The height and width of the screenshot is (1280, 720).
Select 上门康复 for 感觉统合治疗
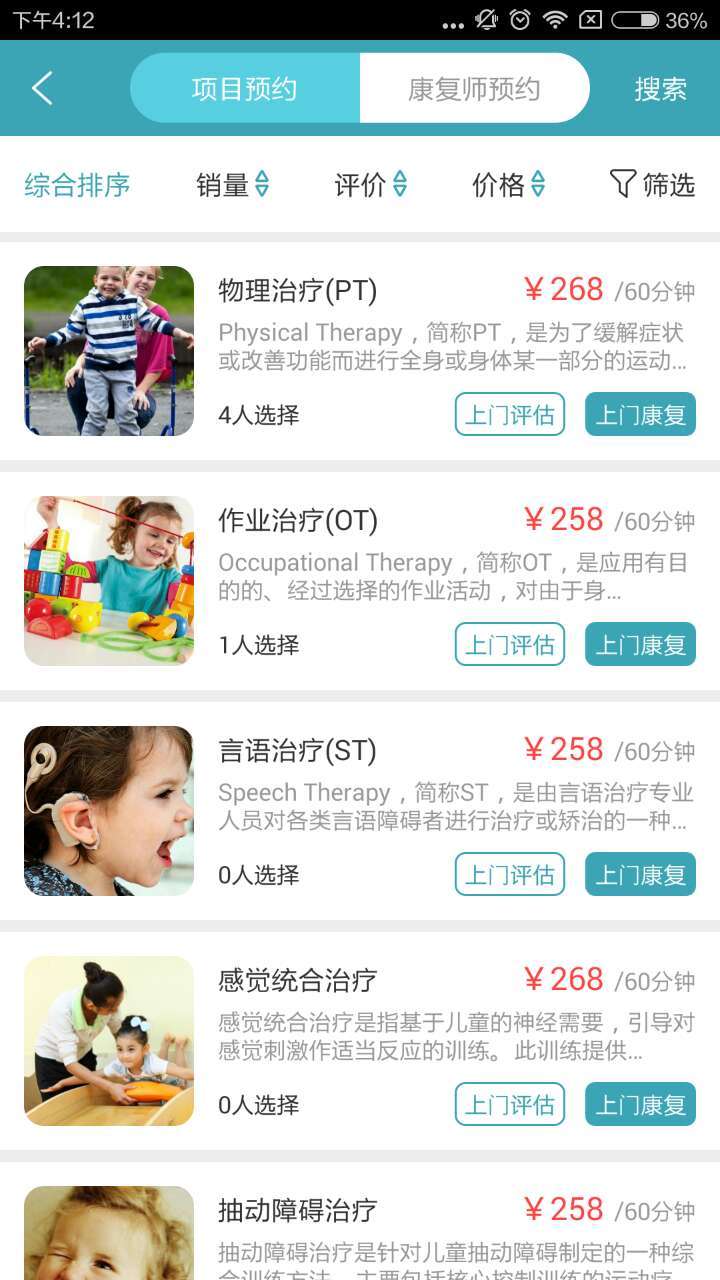(640, 1104)
